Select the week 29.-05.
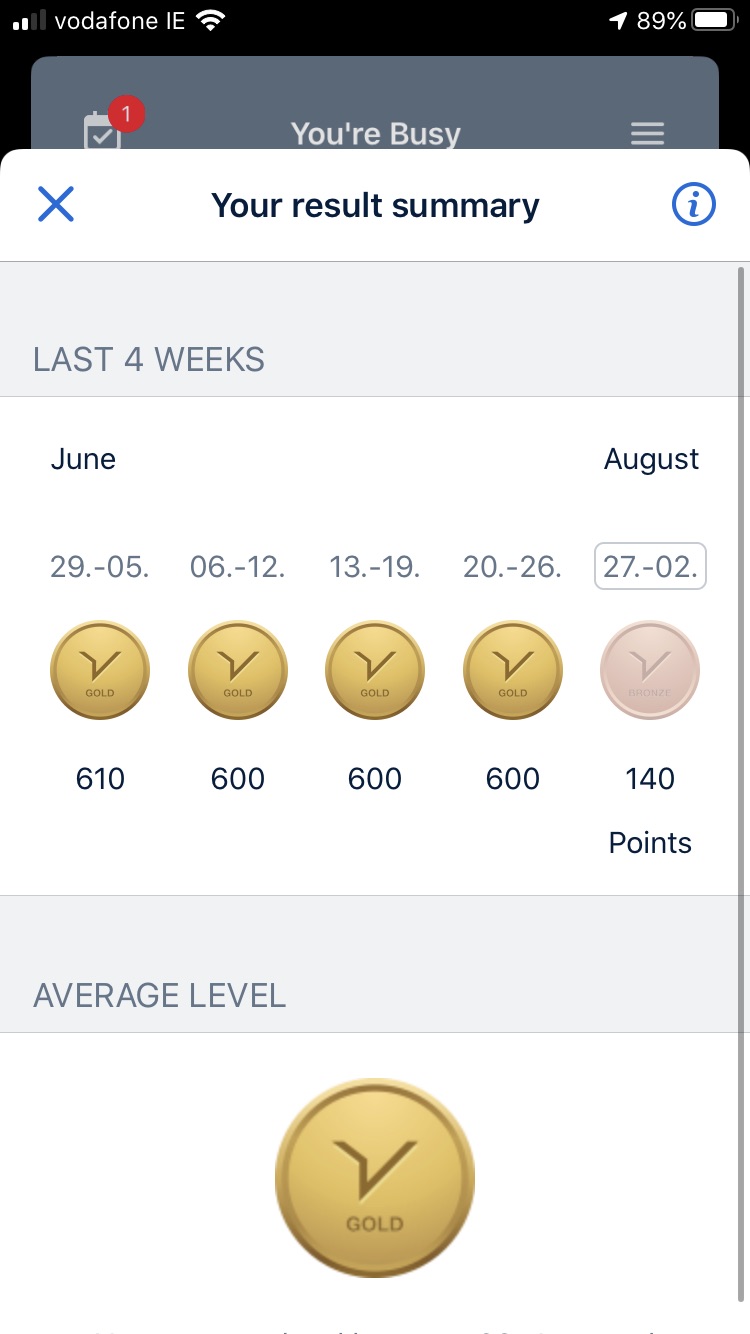 [100, 567]
